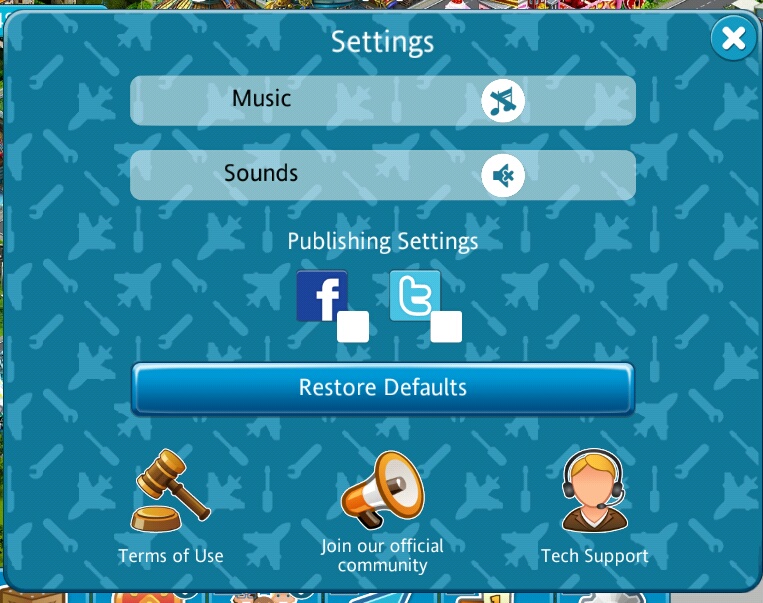The image size is (763, 603).
Task: Check the Twitter publishing checkbox
Action: pos(446,327)
